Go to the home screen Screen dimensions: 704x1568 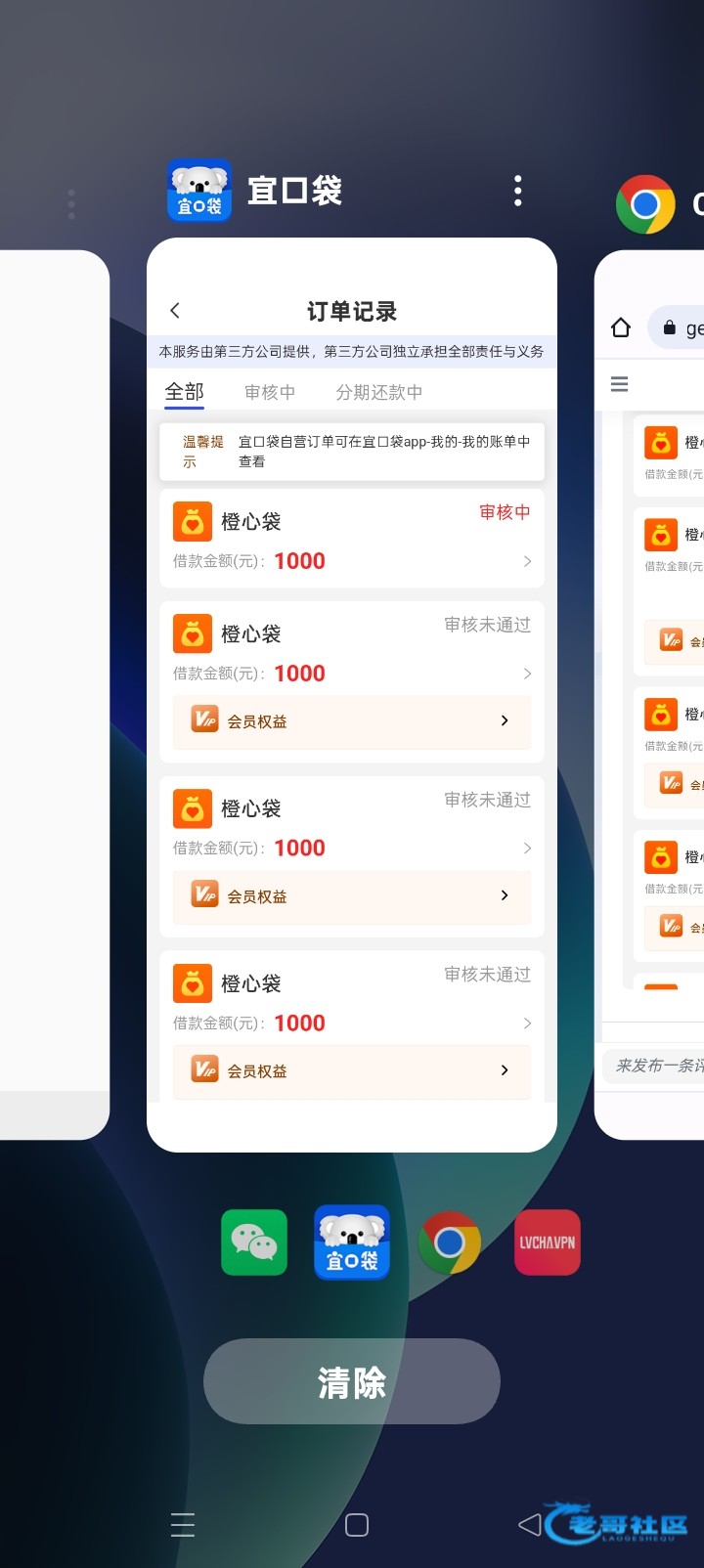tap(357, 1525)
